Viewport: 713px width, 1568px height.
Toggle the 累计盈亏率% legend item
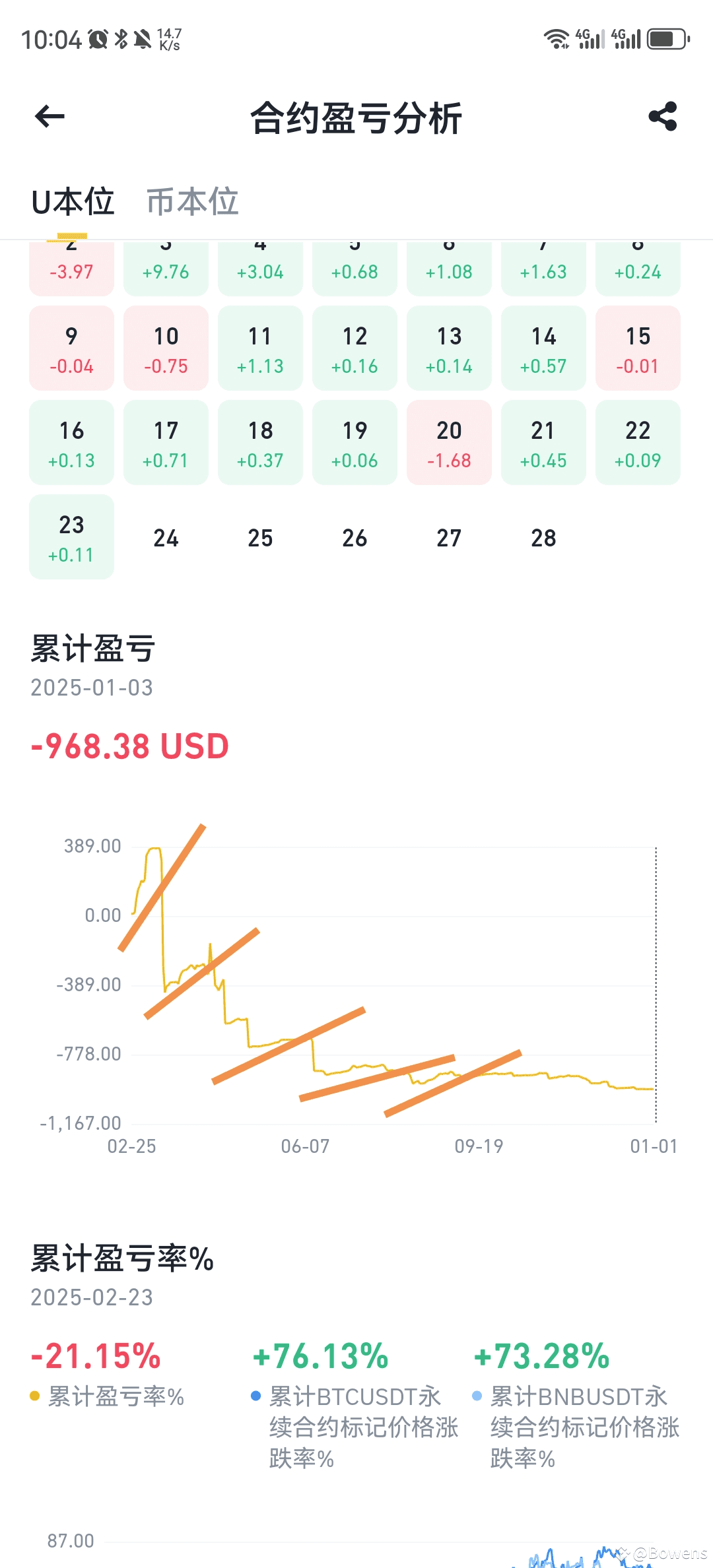point(108,1396)
